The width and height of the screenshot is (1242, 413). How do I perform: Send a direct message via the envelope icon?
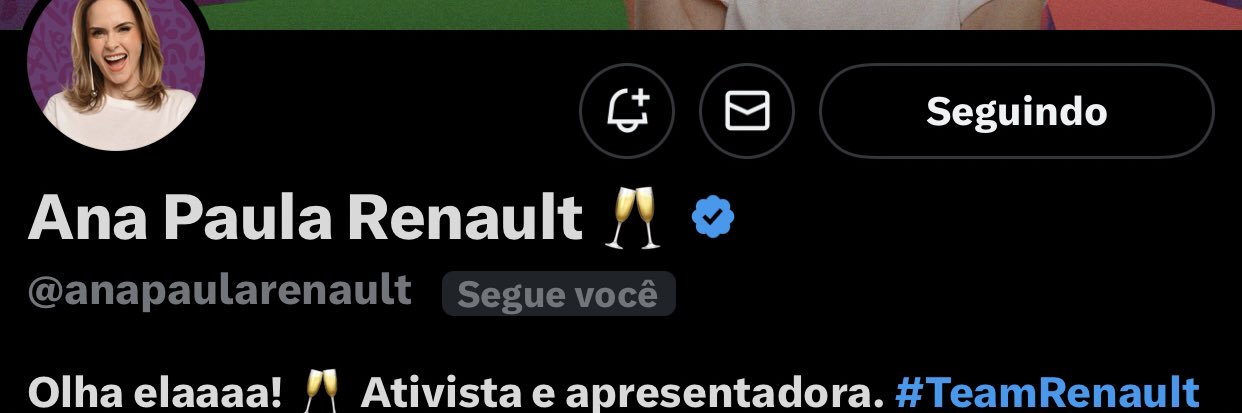coord(747,111)
